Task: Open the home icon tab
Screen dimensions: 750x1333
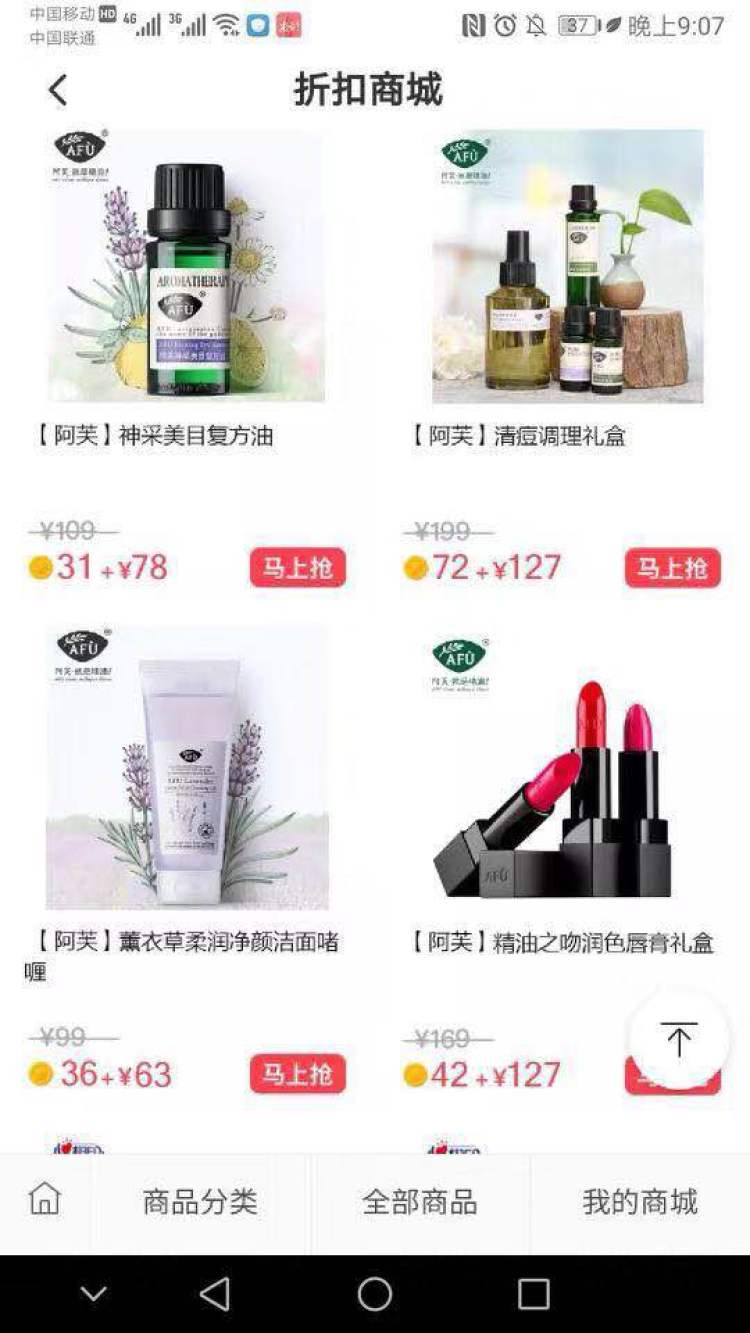Action: (x=45, y=1199)
